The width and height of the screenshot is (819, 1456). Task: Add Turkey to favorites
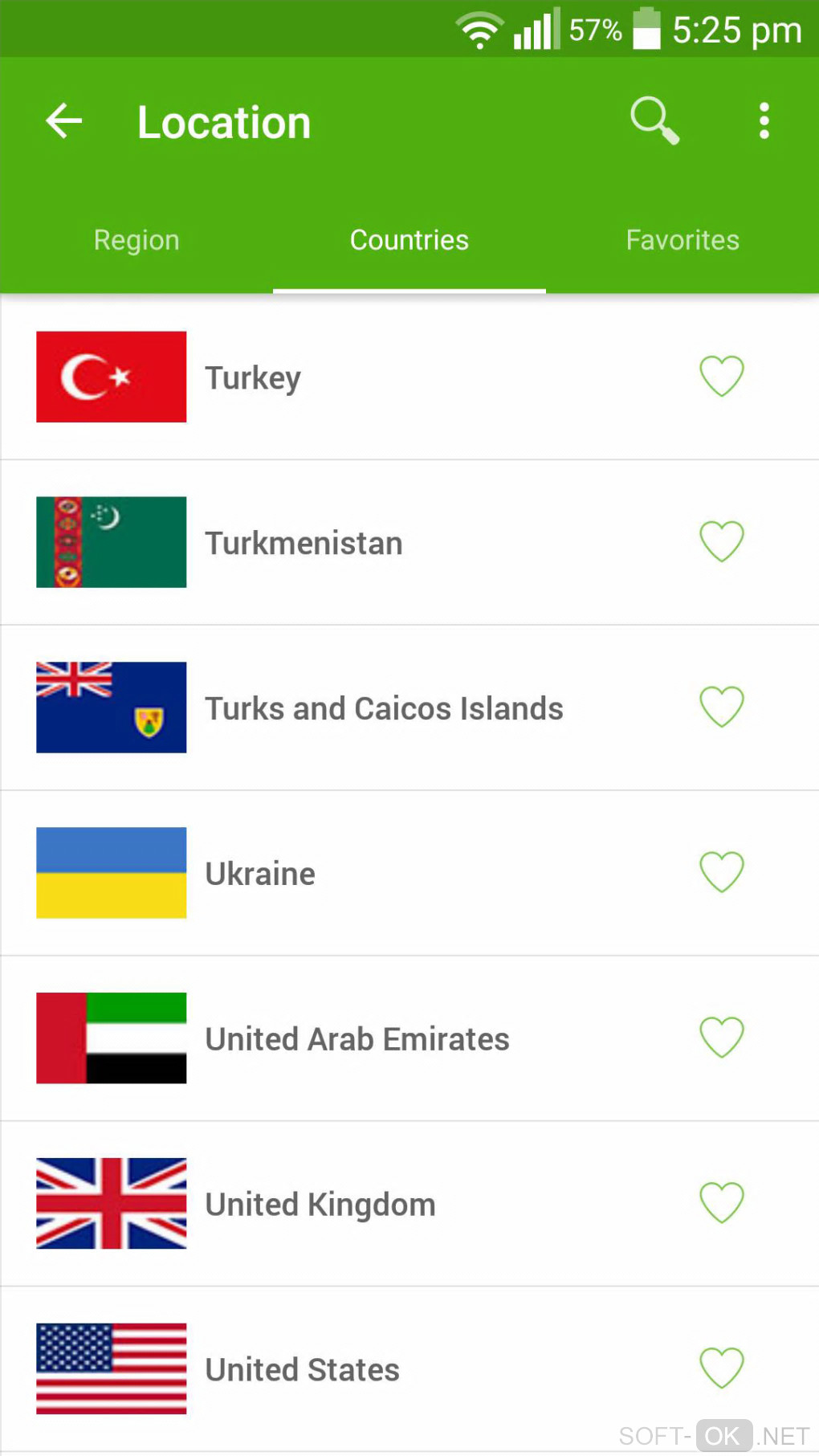pos(721,376)
